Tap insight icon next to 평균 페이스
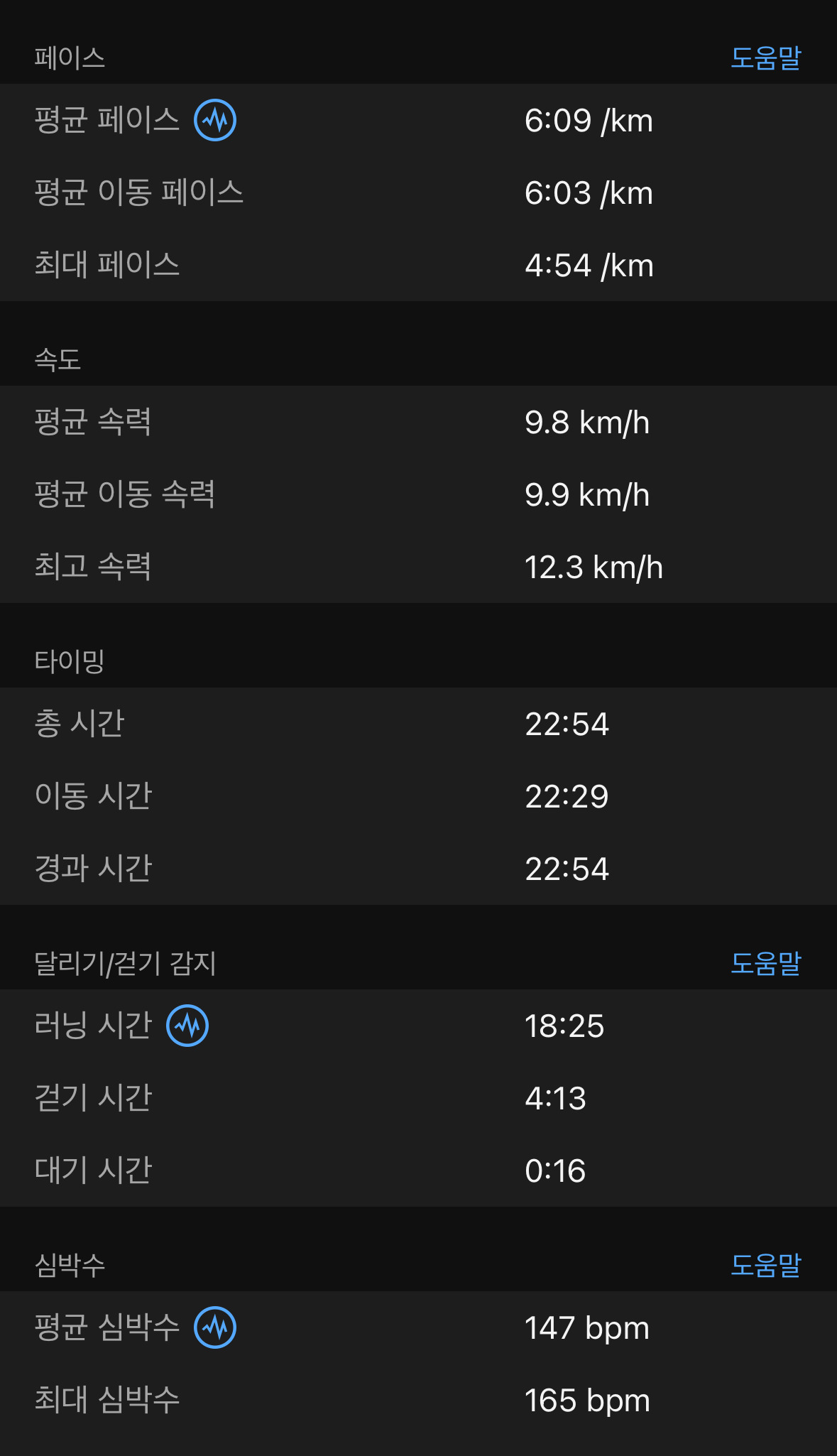Viewport: 837px width, 1456px height. coord(215,120)
